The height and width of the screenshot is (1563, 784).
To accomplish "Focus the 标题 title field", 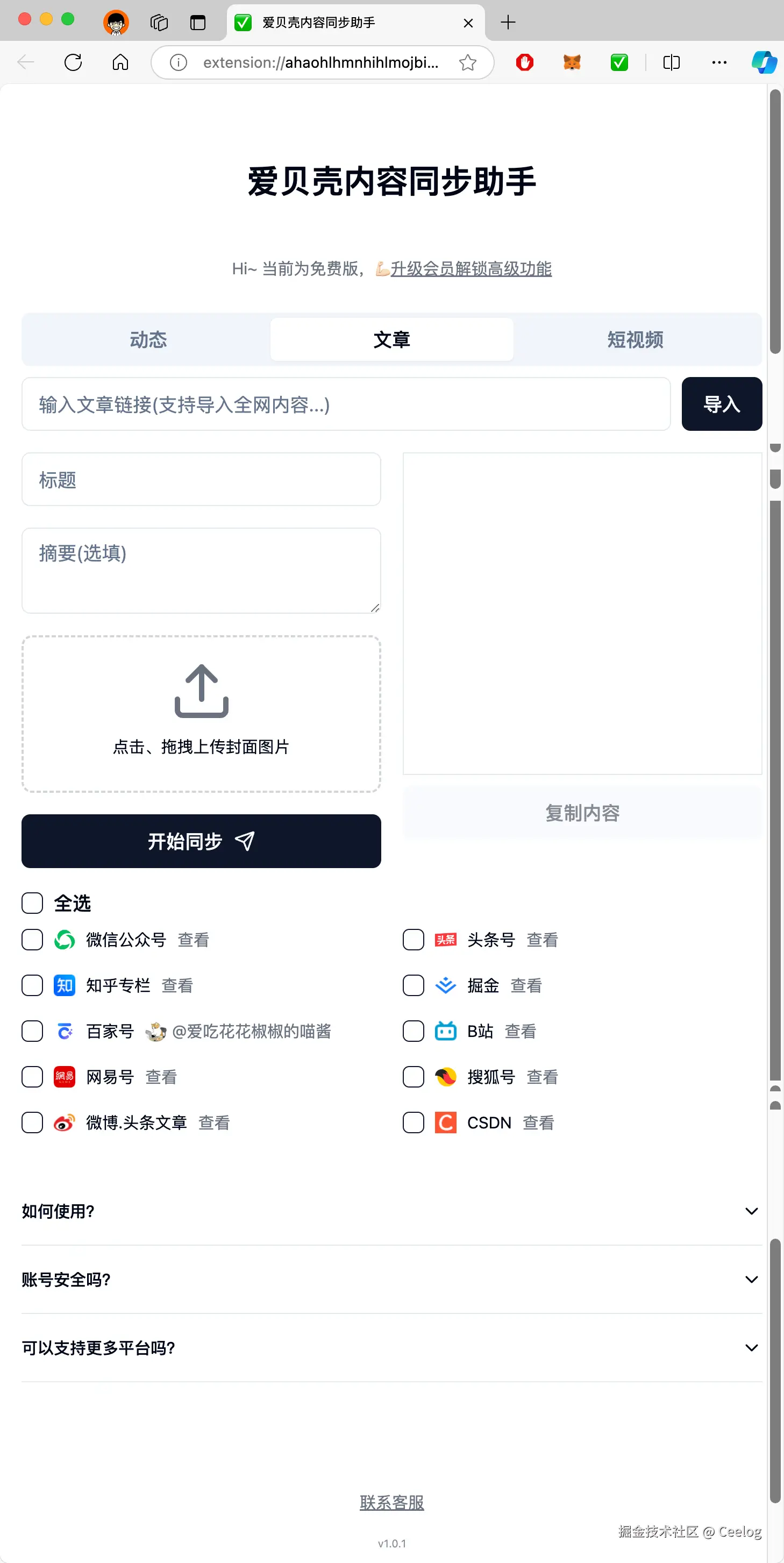I will click(x=201, y=479).
